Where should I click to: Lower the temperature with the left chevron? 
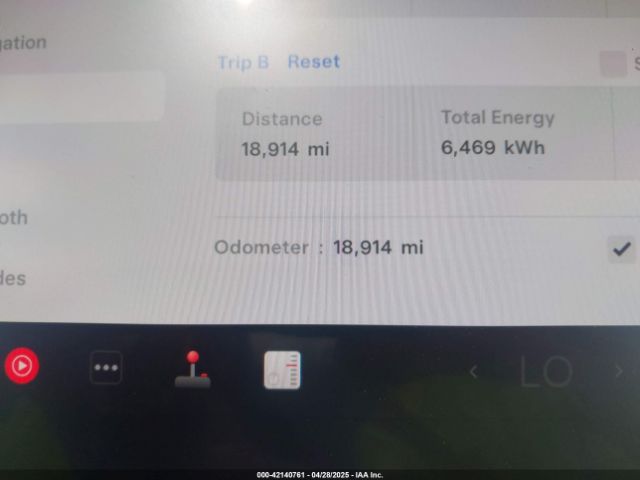click(474, 372)
